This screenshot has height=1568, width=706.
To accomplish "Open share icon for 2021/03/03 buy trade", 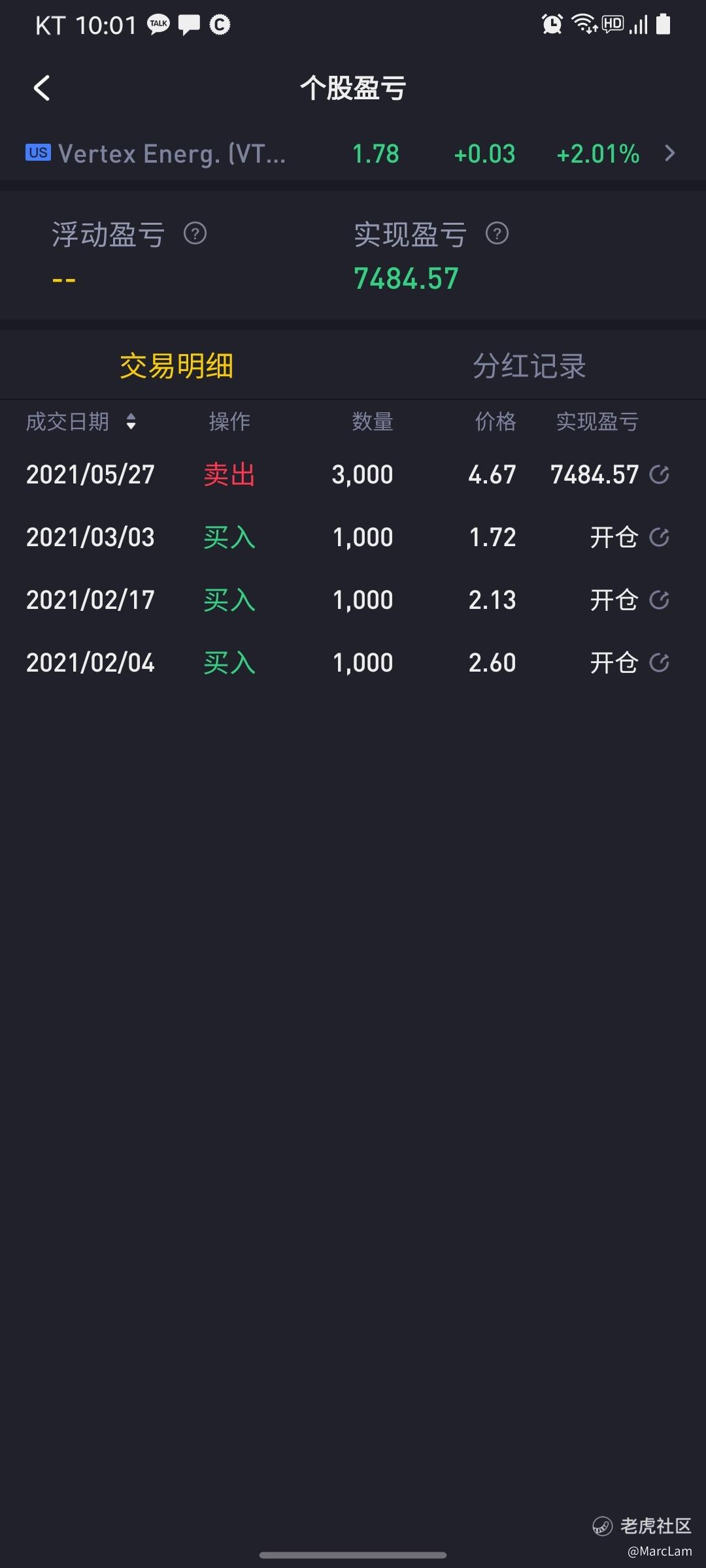I will pos(659,538).
